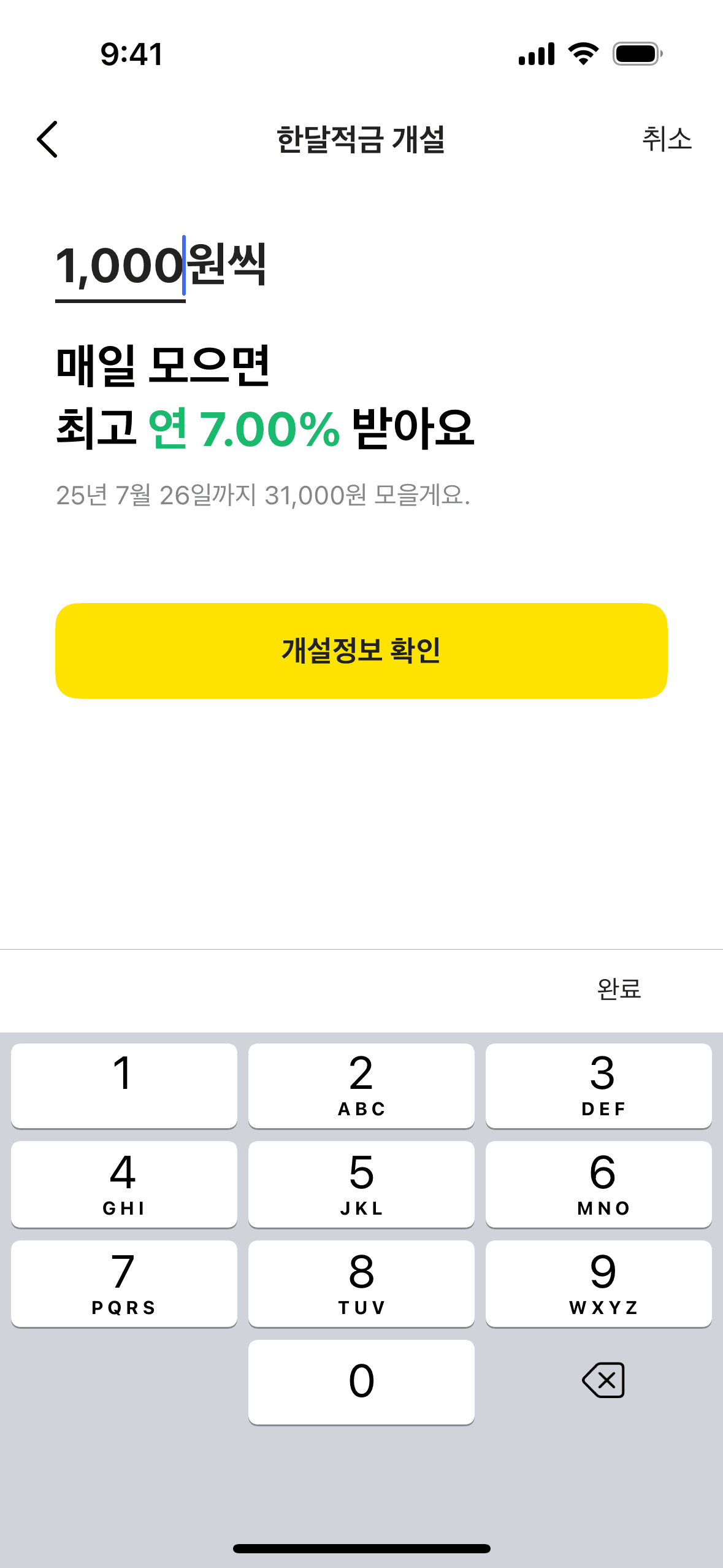Enter digit 9 on the keypad
723x1568 pixels.
coord(599,1283)
